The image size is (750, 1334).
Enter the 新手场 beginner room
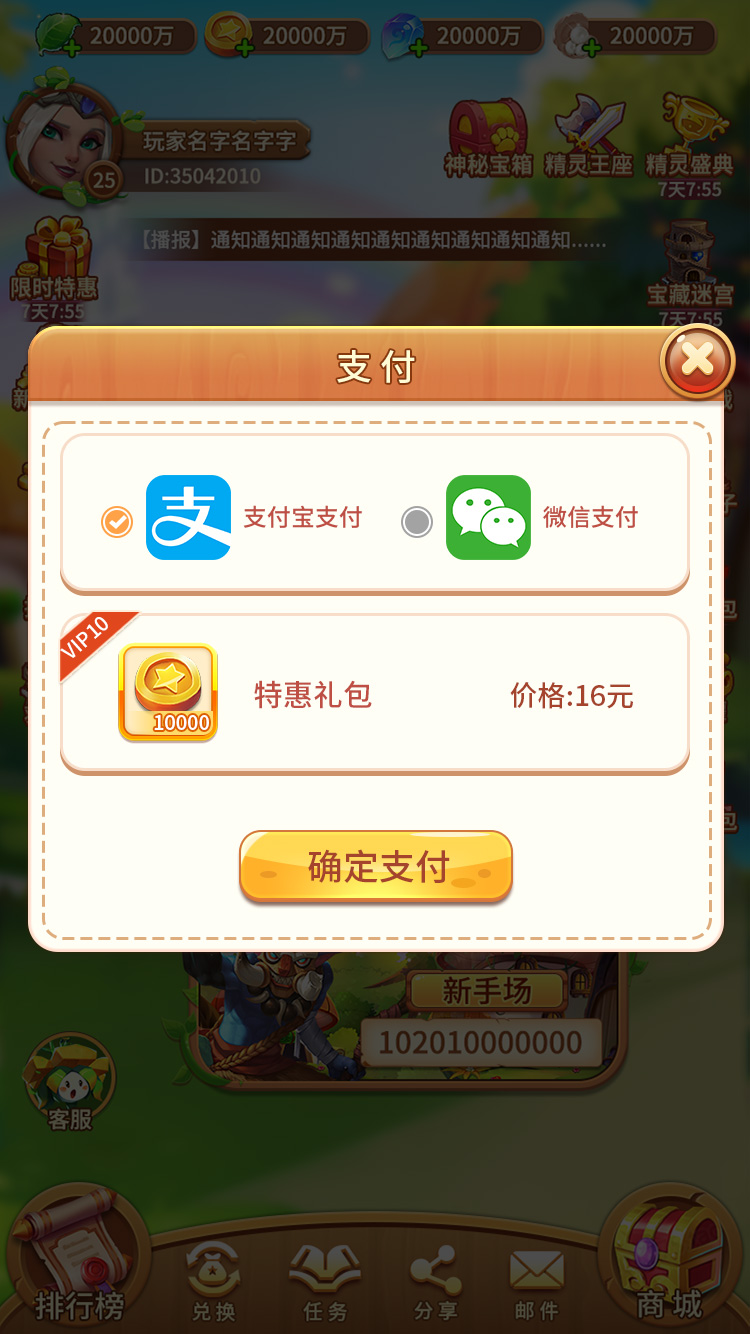point(487,992)
